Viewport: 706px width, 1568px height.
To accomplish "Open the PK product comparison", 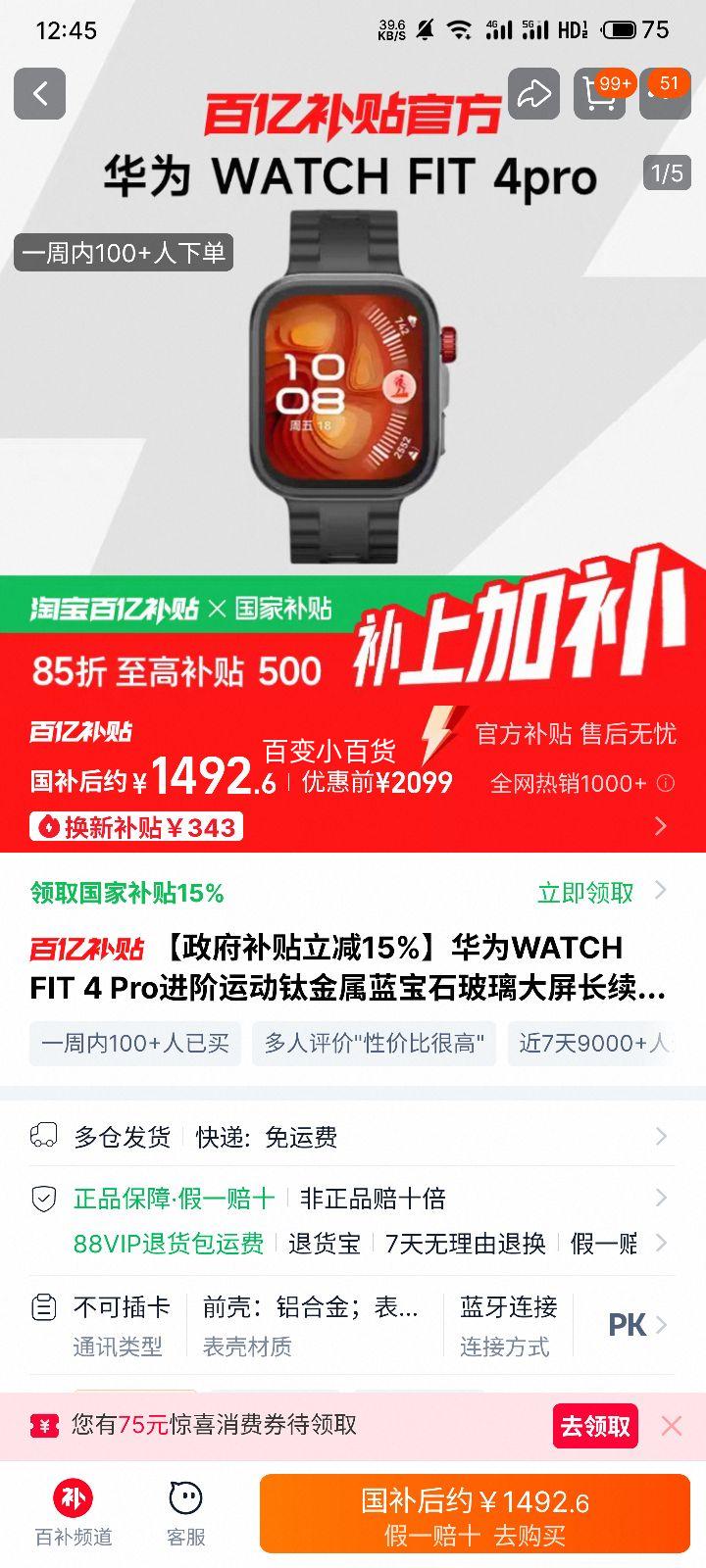I will point(635,1326).
